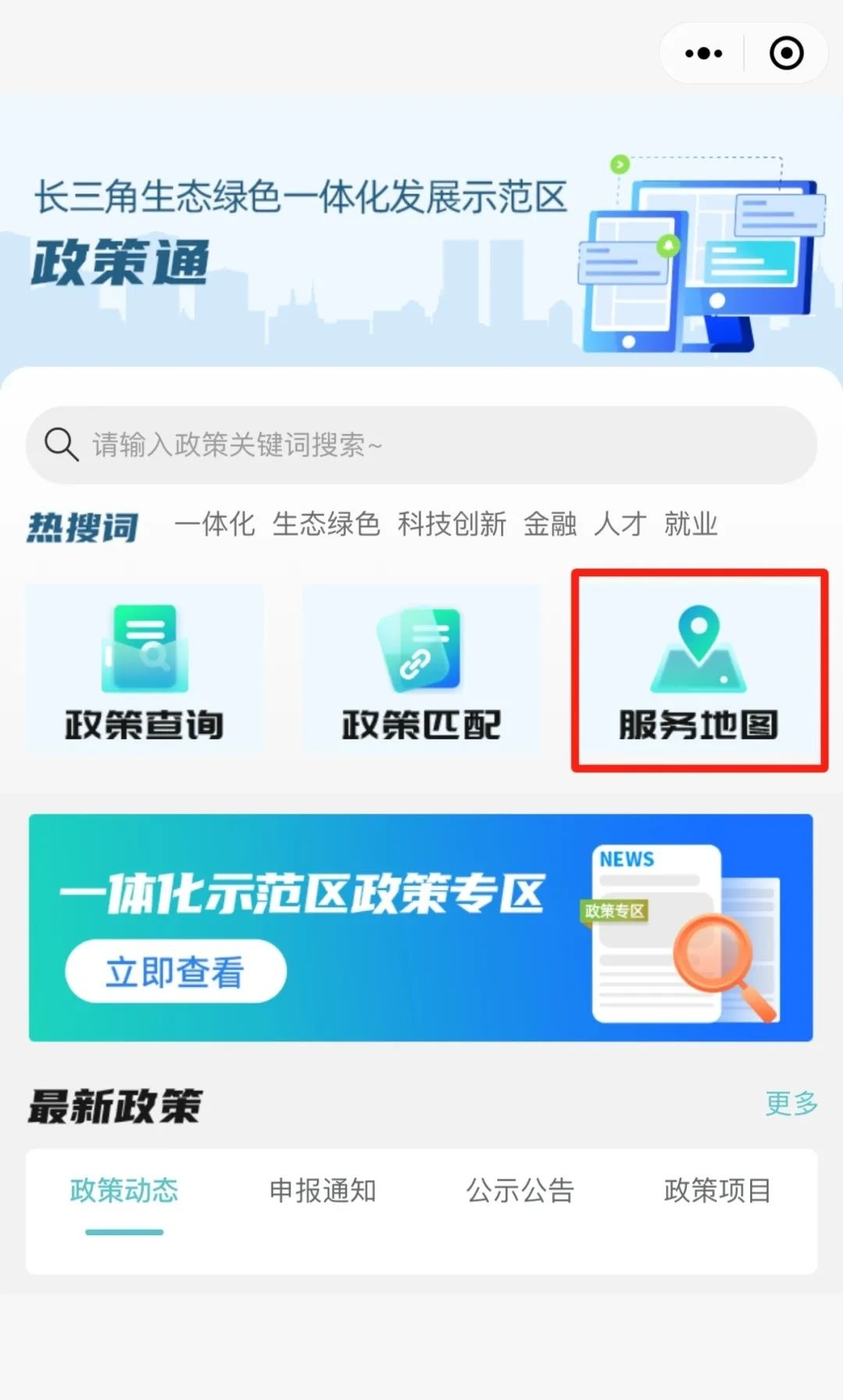Viewport: 843px width, 1400px height.
Task: Switch to the 政策动态 tab
Action: [124, 1191]
